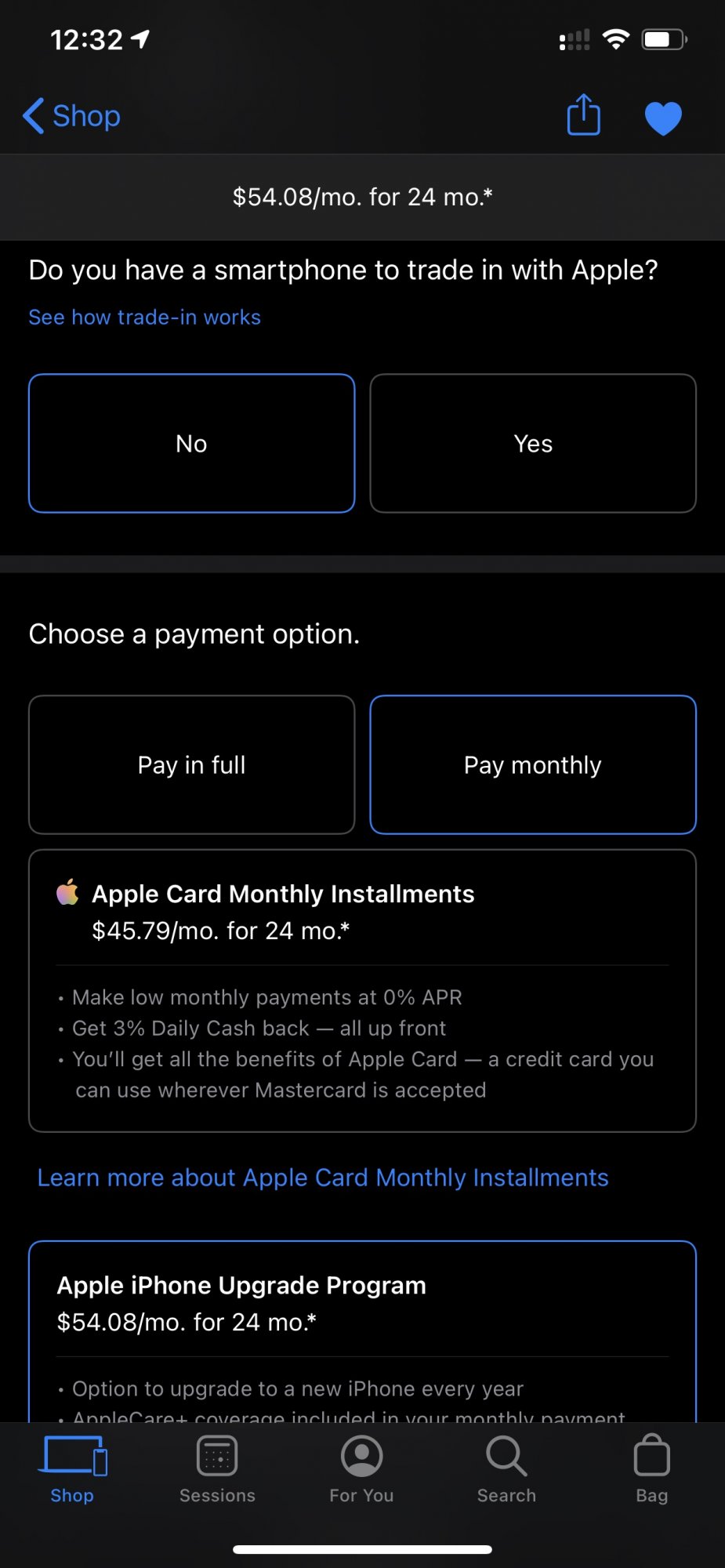725x1568 pixels.
Task: Open 'See how trade-in works' link
Action: pyautogui.click(x=145, y=317)
